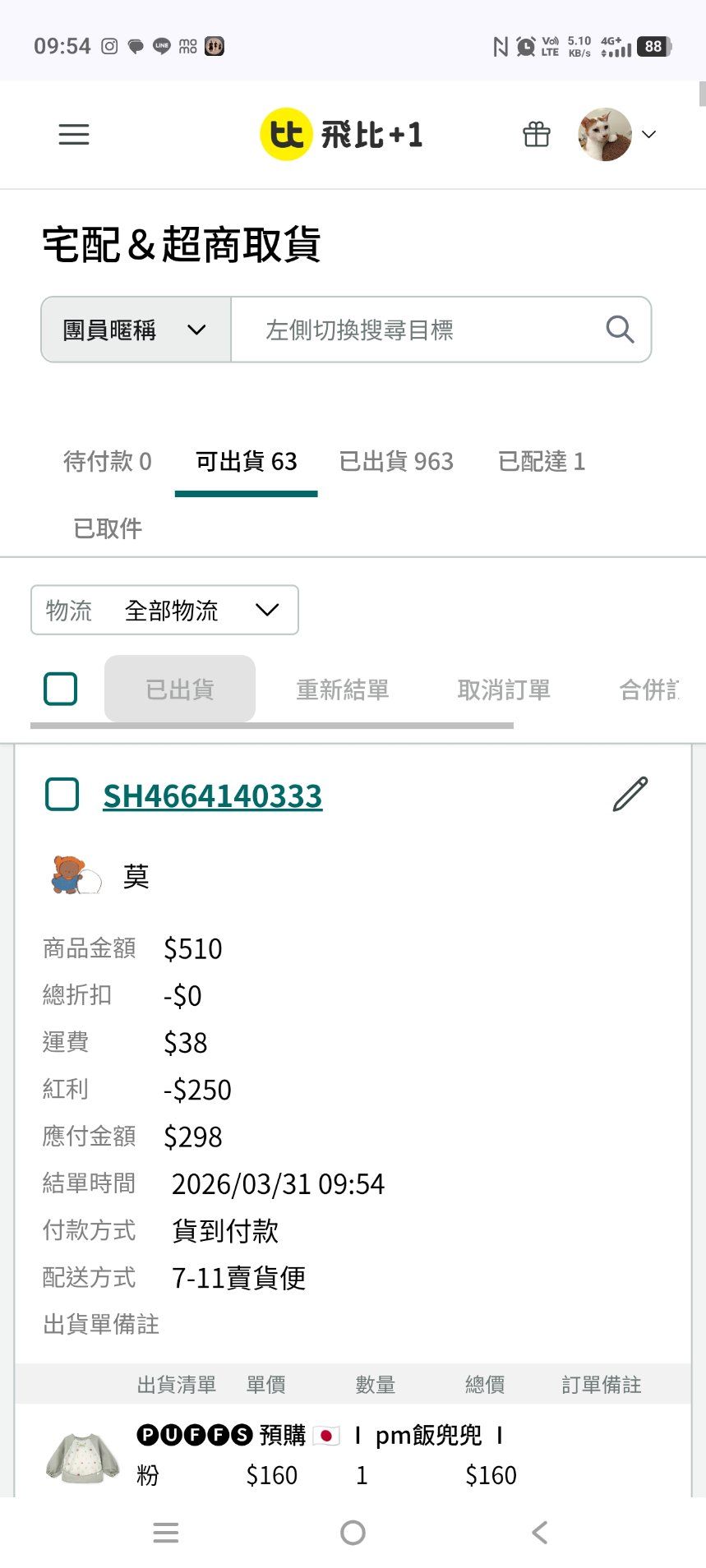Select the 可出貨 63 tab
This screenshot has height=1568, width=706.
246,462
